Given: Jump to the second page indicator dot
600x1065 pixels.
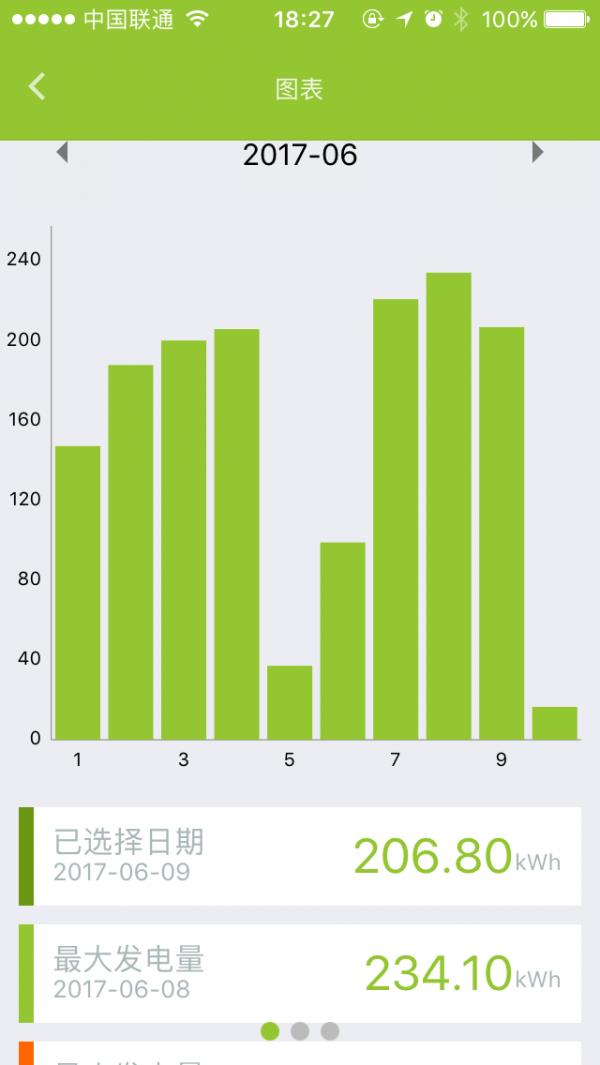Looking at the screenshot, I should (300, 1031).
